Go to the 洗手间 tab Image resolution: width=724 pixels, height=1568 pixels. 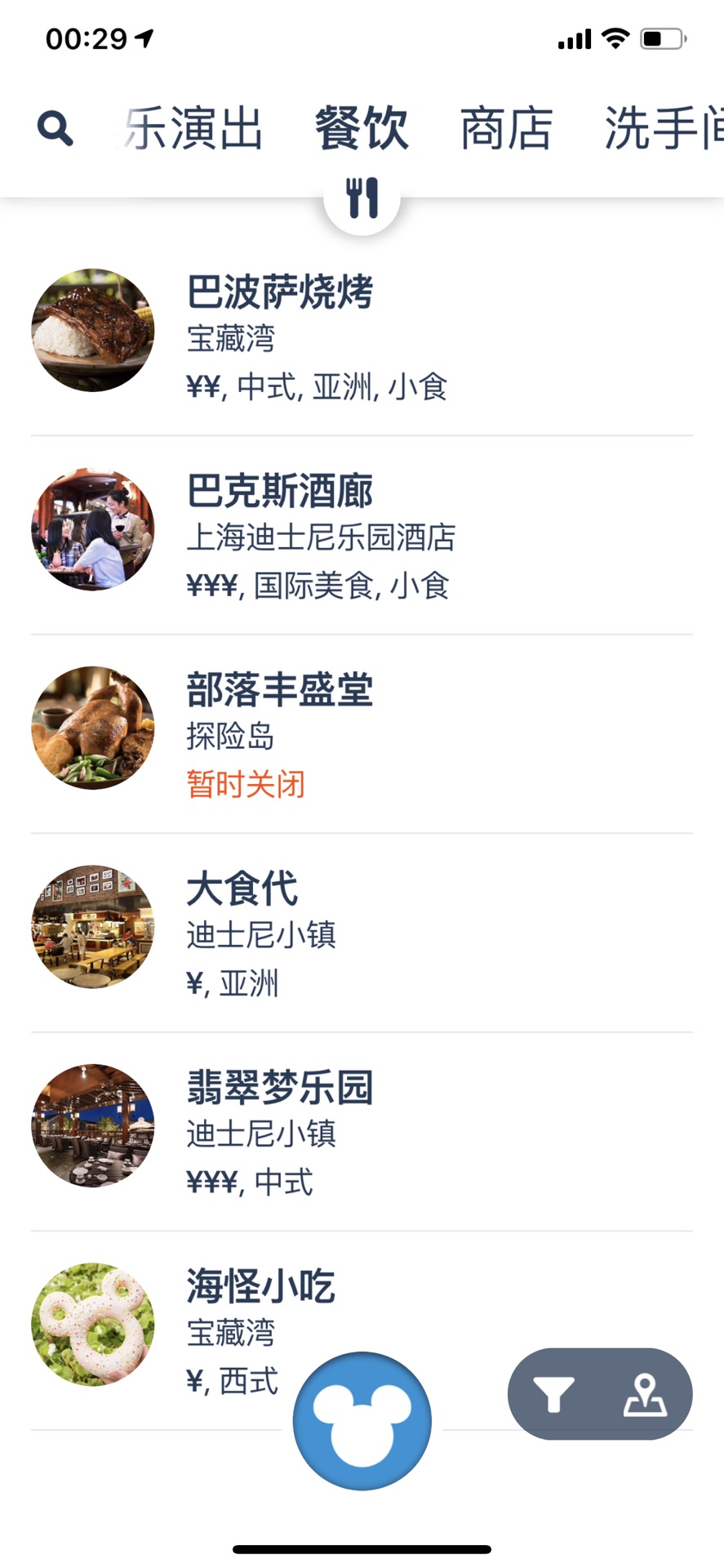click(x=661, y=129)
